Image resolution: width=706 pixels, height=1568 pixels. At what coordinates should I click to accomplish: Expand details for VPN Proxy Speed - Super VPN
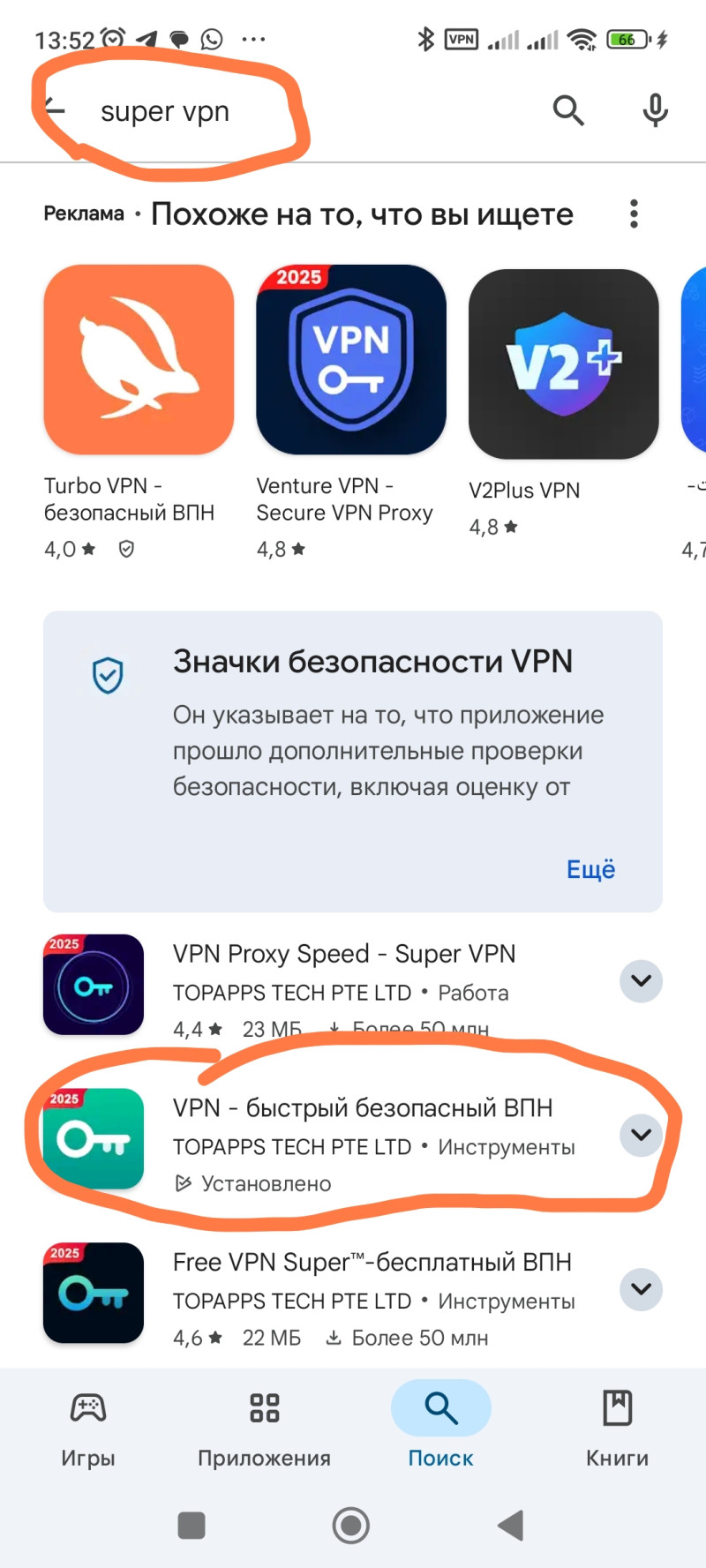click(x=642, y=981)
